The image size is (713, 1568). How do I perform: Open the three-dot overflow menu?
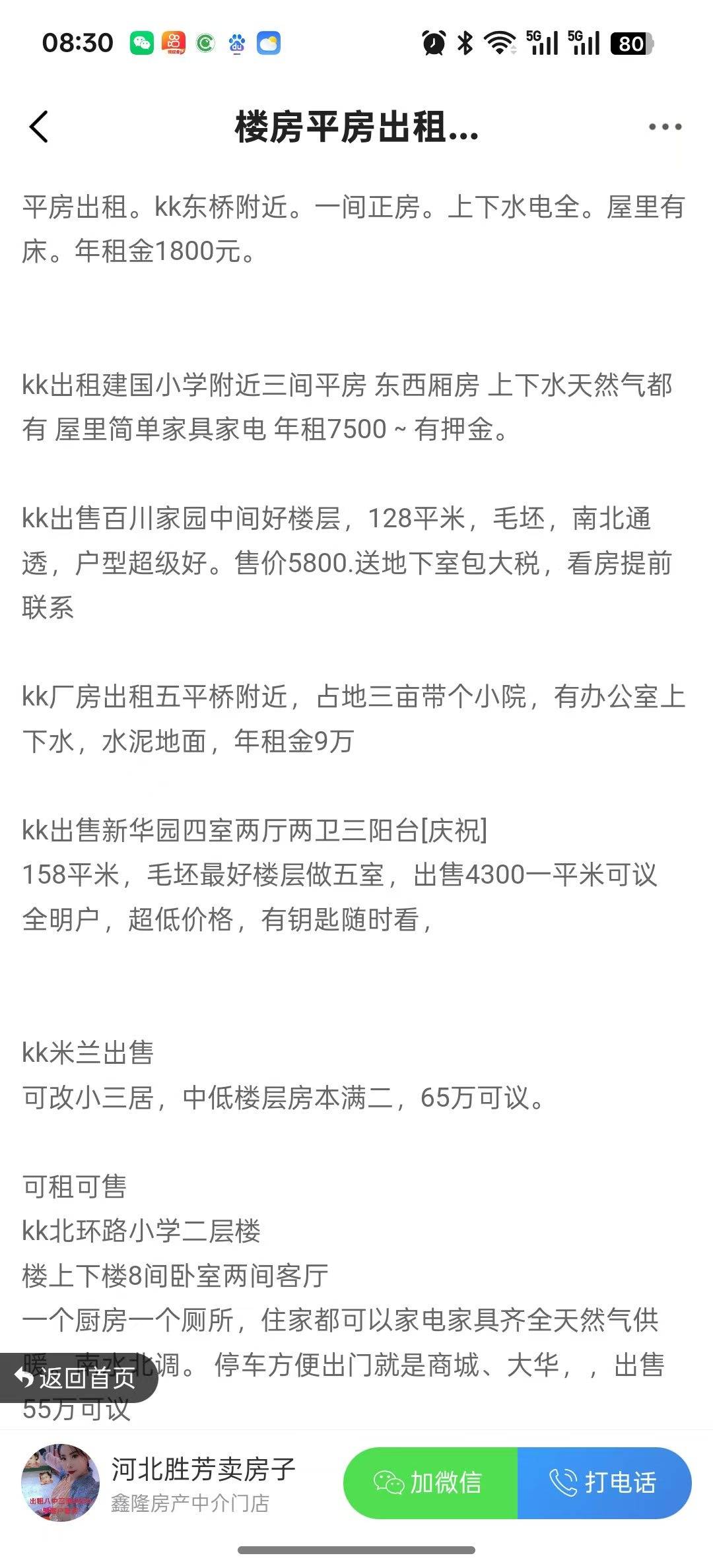[x=664, y=127]
